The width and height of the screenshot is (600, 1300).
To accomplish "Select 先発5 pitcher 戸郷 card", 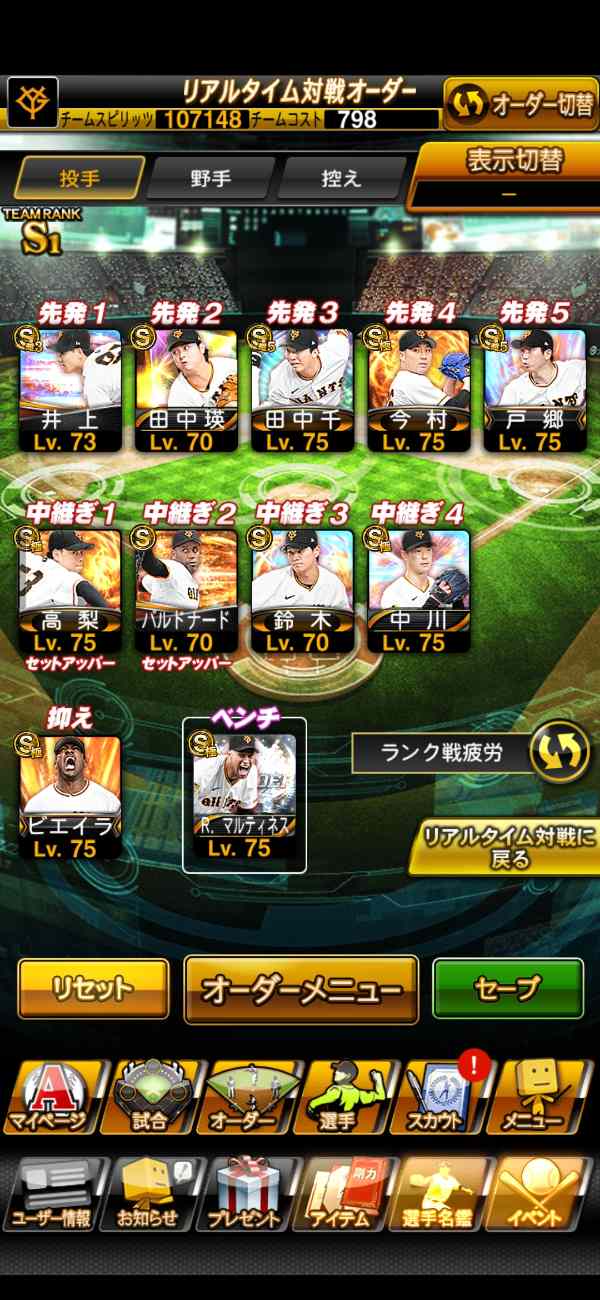I will [x=534, y=390].
